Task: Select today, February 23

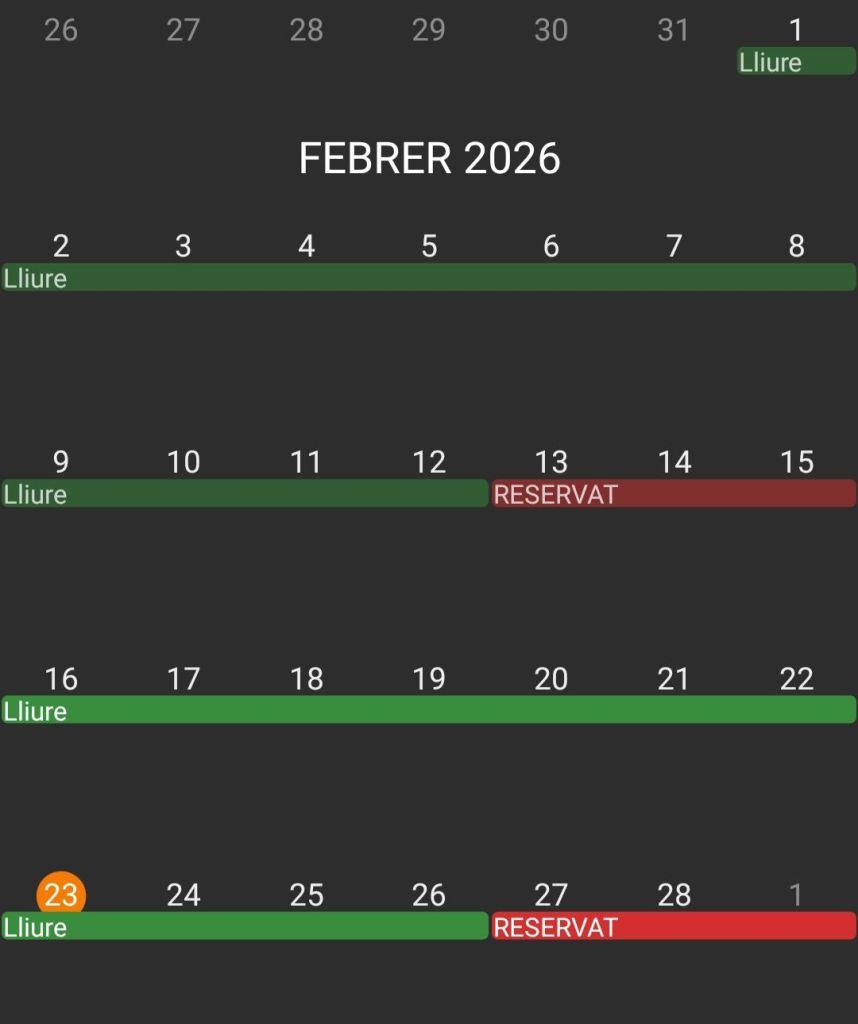Action: click(61, 894)
